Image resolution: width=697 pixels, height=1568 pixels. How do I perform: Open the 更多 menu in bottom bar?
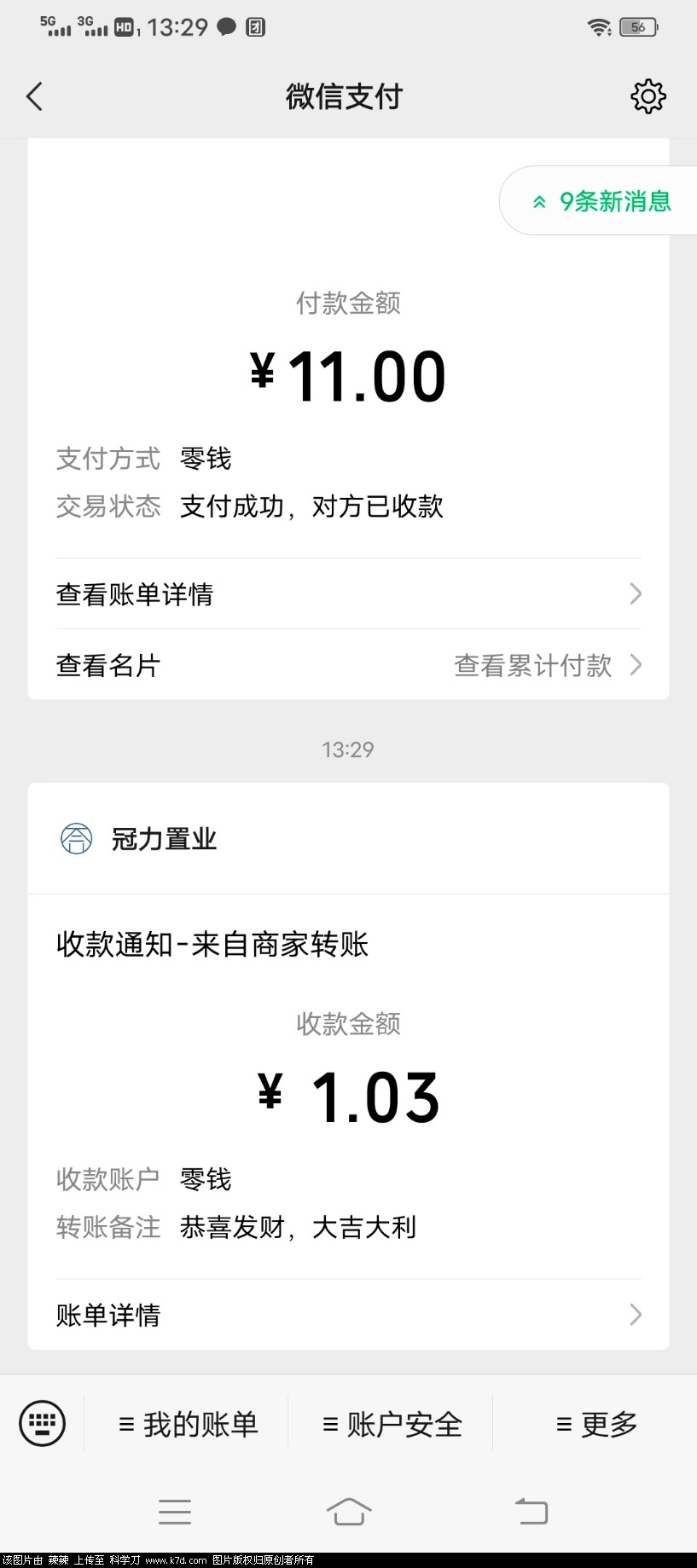(595, 1423)
